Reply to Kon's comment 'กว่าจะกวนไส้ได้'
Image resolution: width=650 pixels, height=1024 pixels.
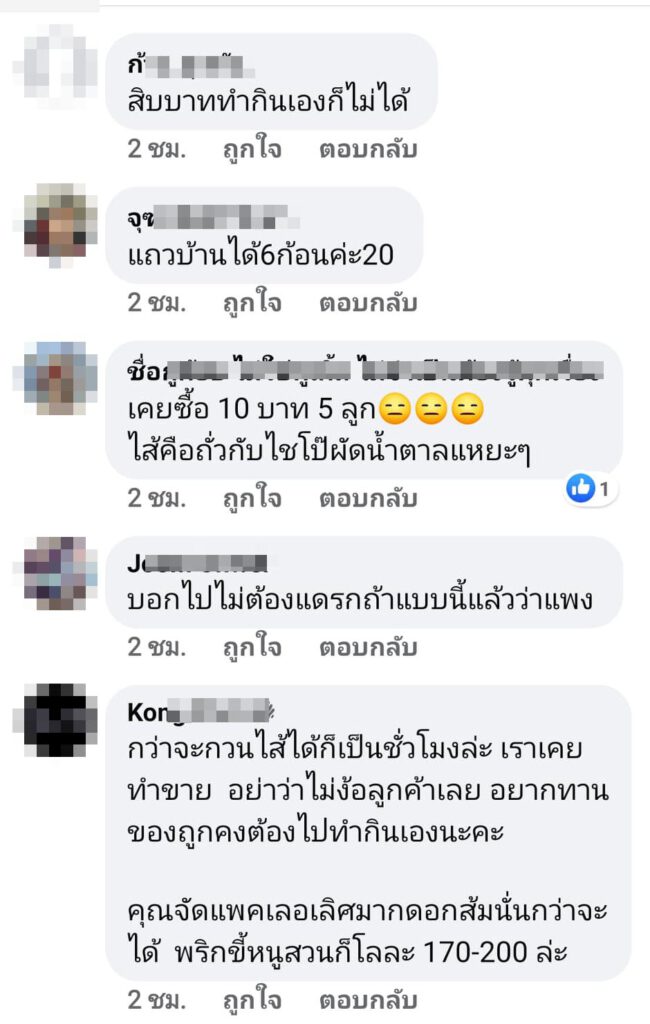tap(368, 999)
